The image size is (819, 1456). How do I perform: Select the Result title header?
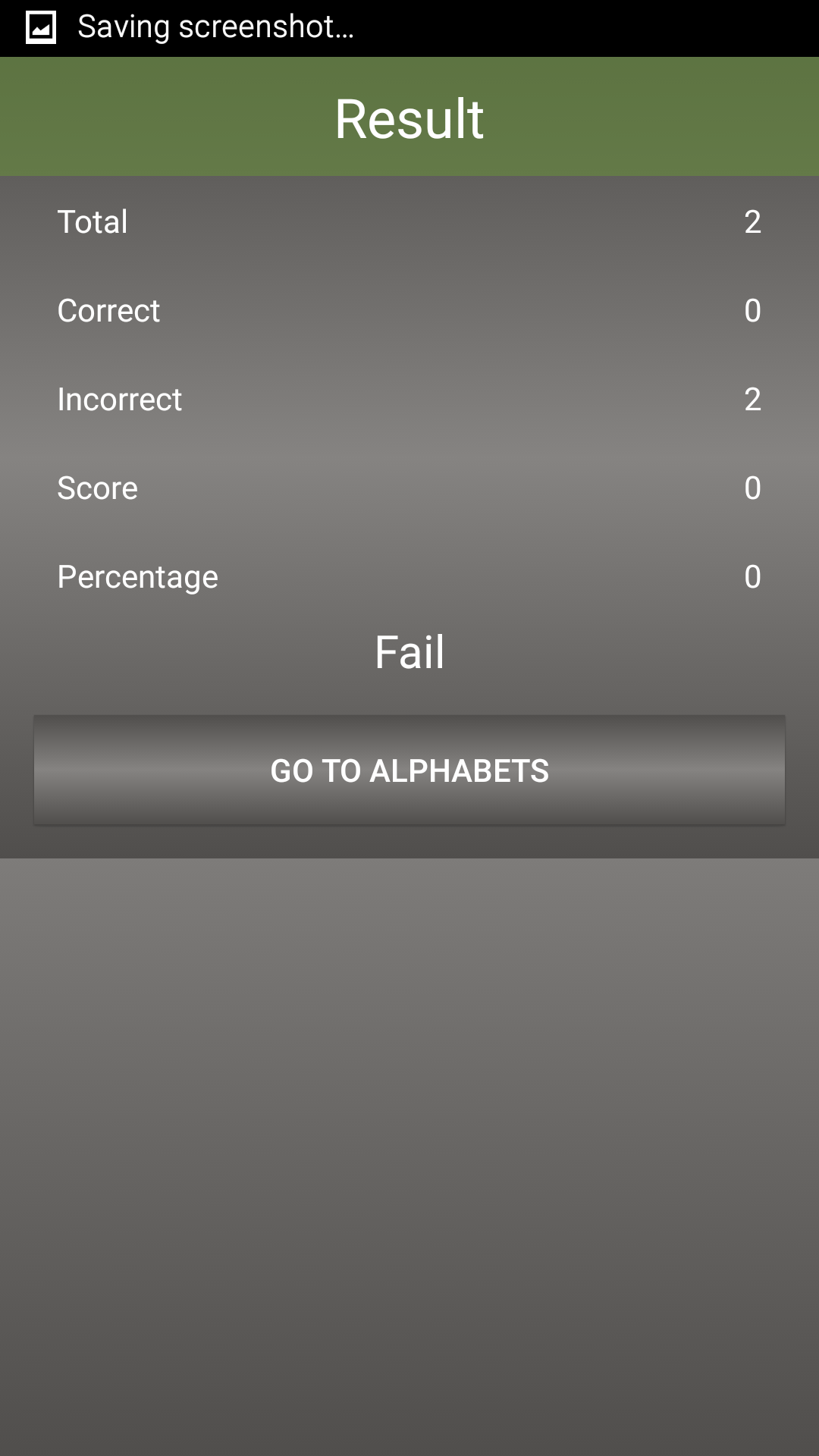(409, 118)
